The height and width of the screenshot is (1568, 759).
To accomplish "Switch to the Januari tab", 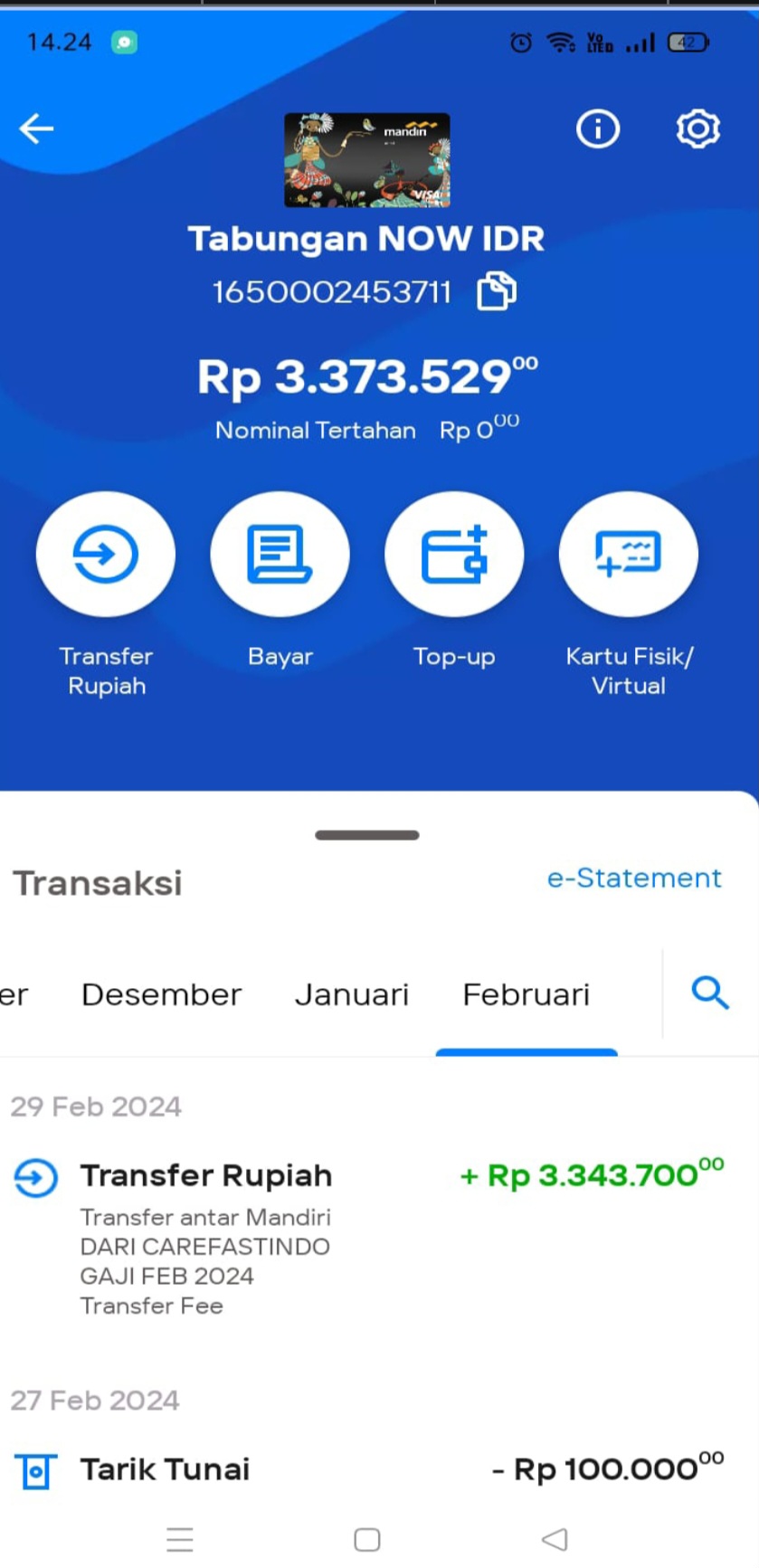I will click(x=352, y=994).
